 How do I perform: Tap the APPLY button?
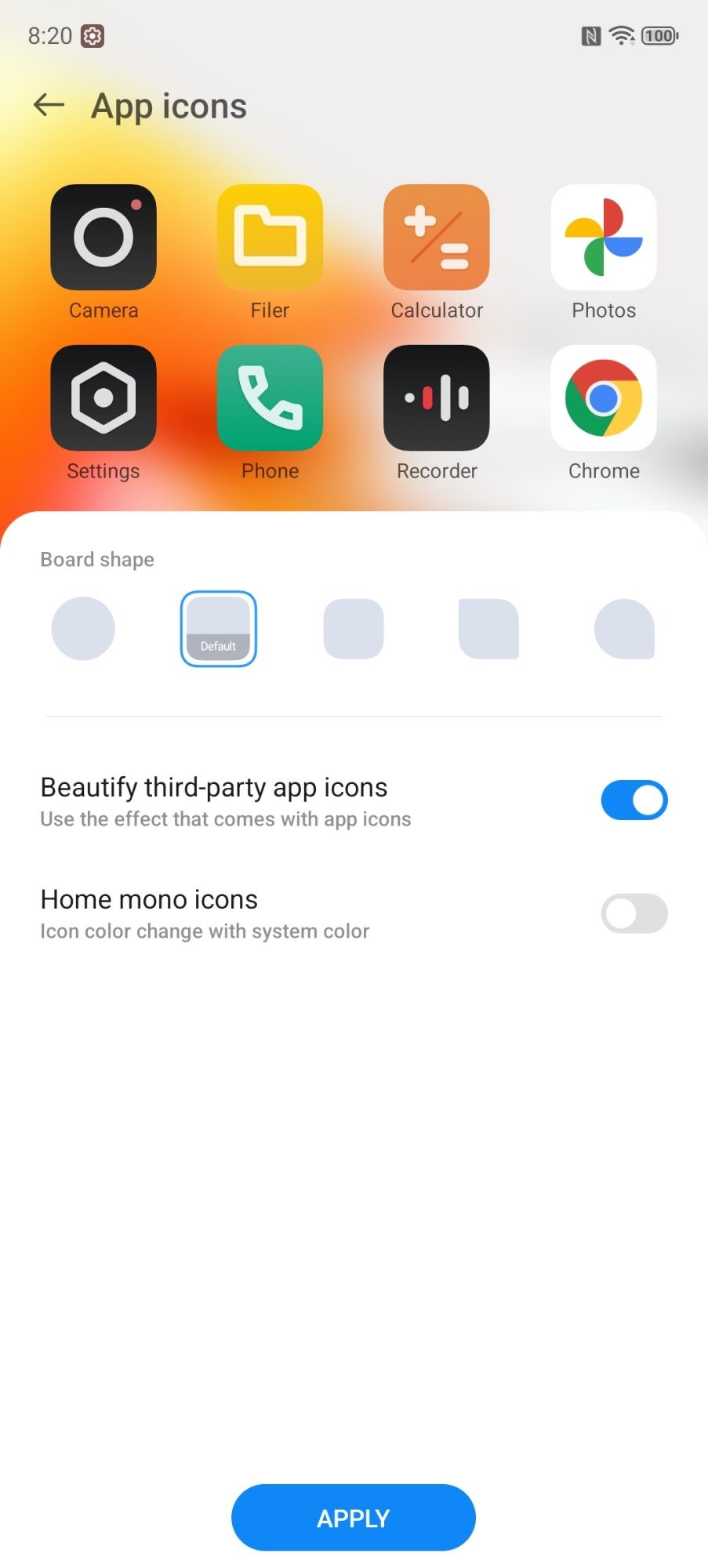[354, 1518]
